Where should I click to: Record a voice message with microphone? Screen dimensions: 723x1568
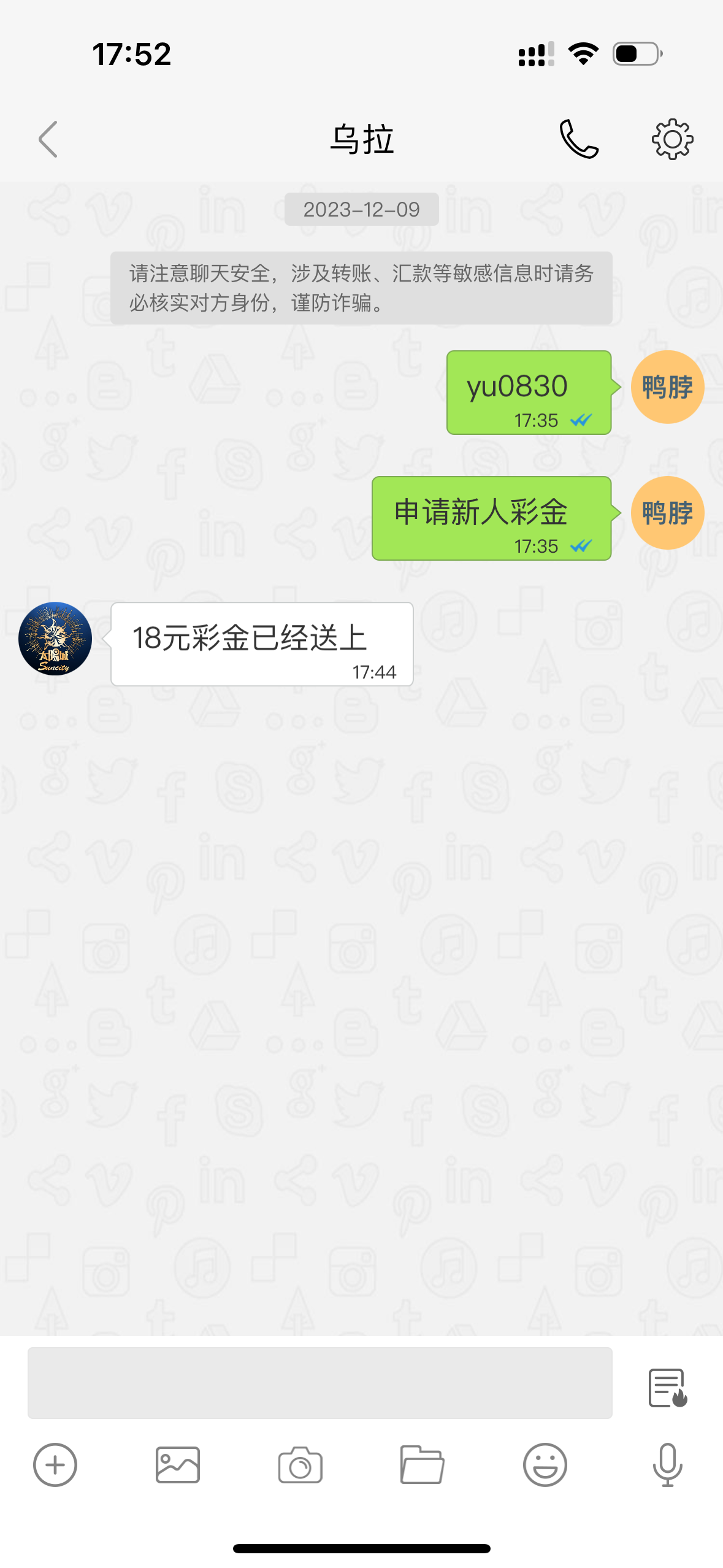(667, 1465)
